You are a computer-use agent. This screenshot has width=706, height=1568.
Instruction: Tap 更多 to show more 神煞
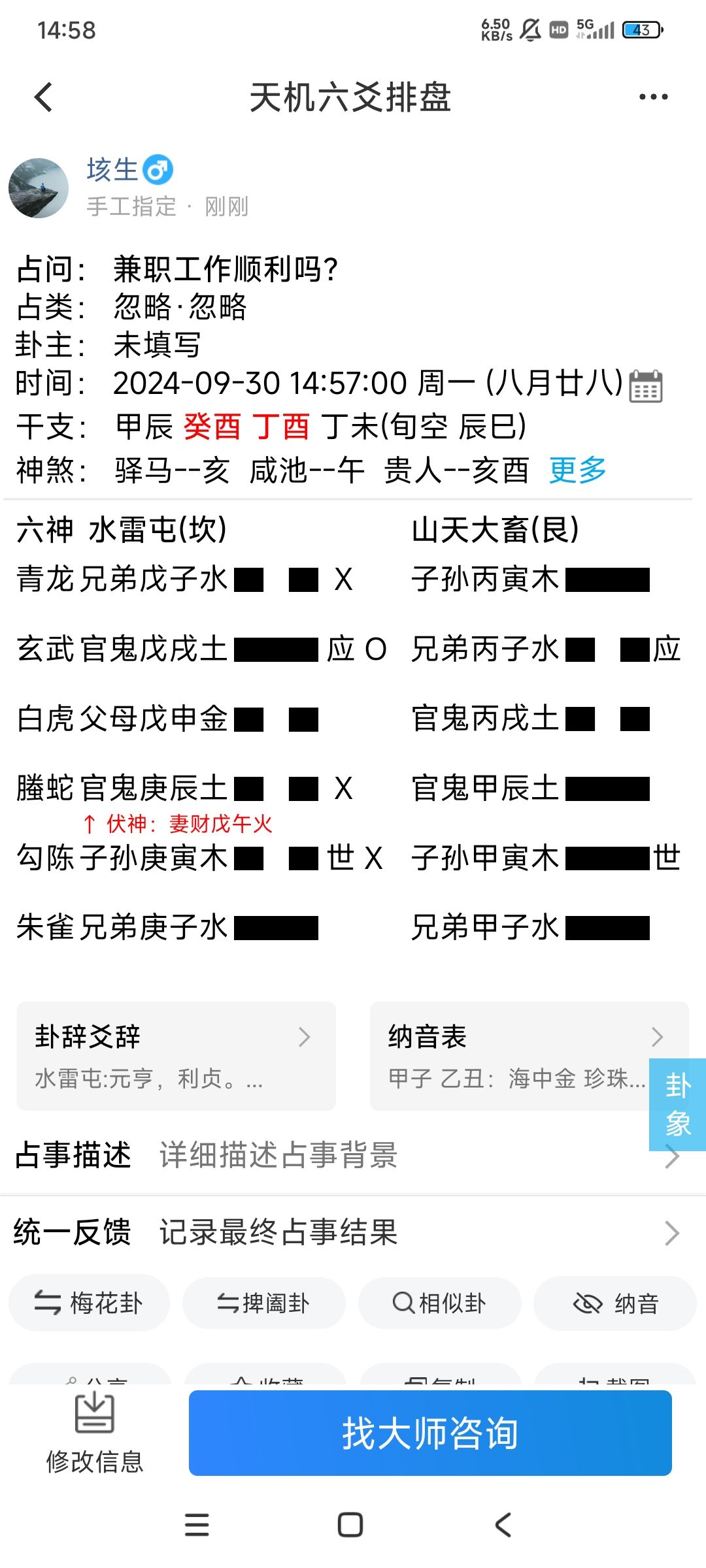pyautogui.click(x=577, y=470)
